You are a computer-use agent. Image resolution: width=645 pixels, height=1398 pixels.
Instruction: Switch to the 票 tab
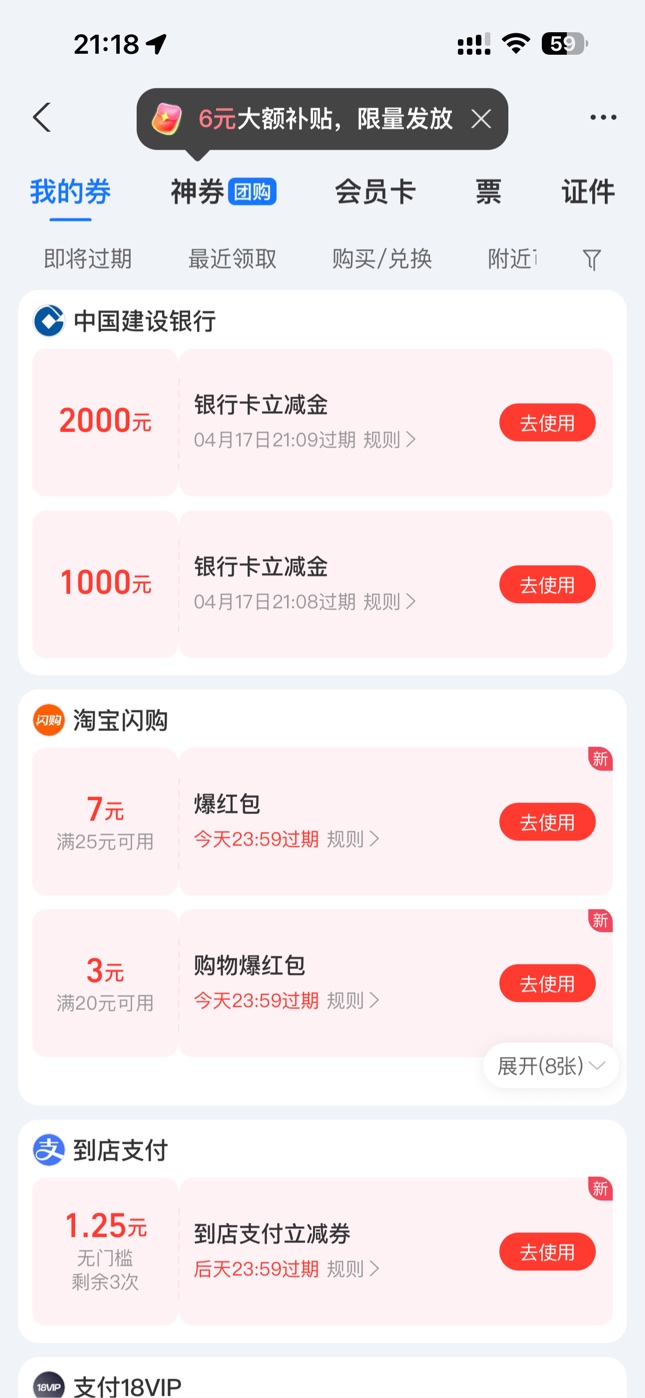[x=488, y=192]
